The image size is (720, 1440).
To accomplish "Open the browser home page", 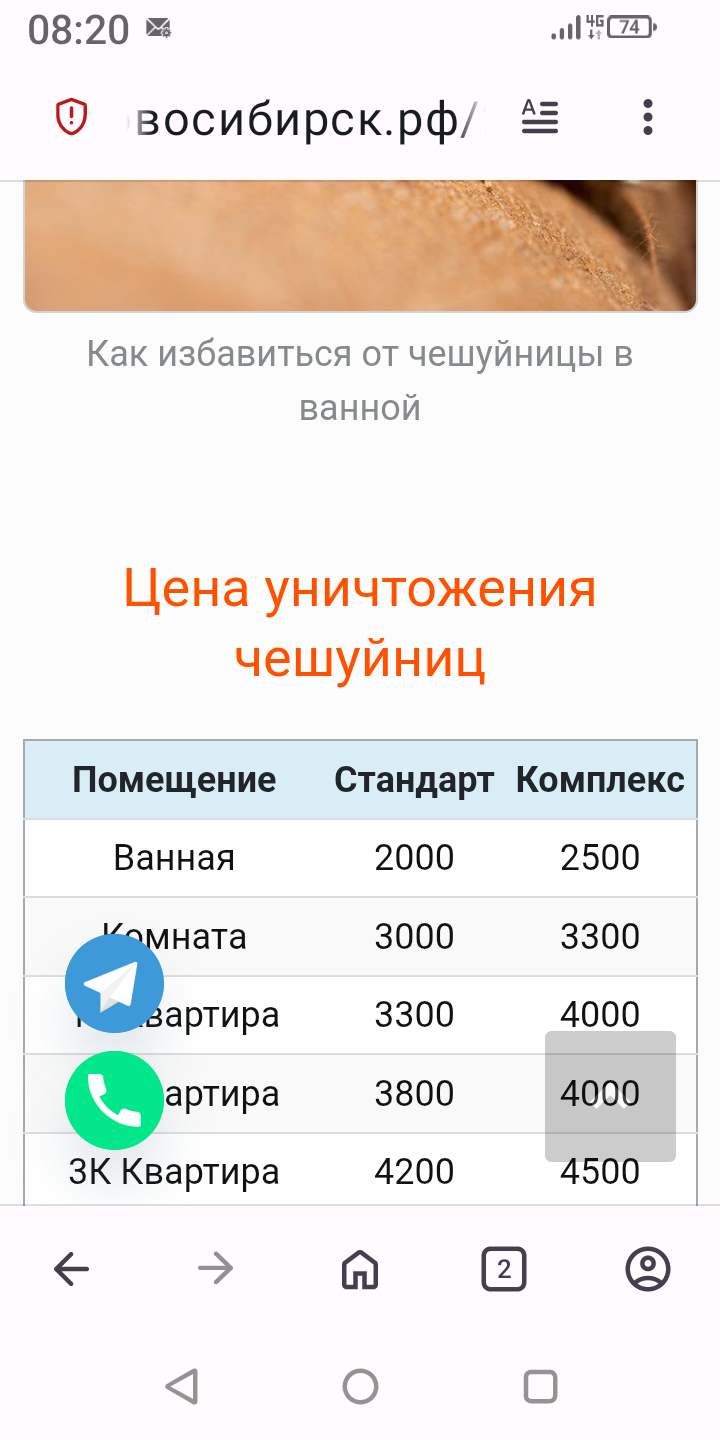I will click(360, 1270).
